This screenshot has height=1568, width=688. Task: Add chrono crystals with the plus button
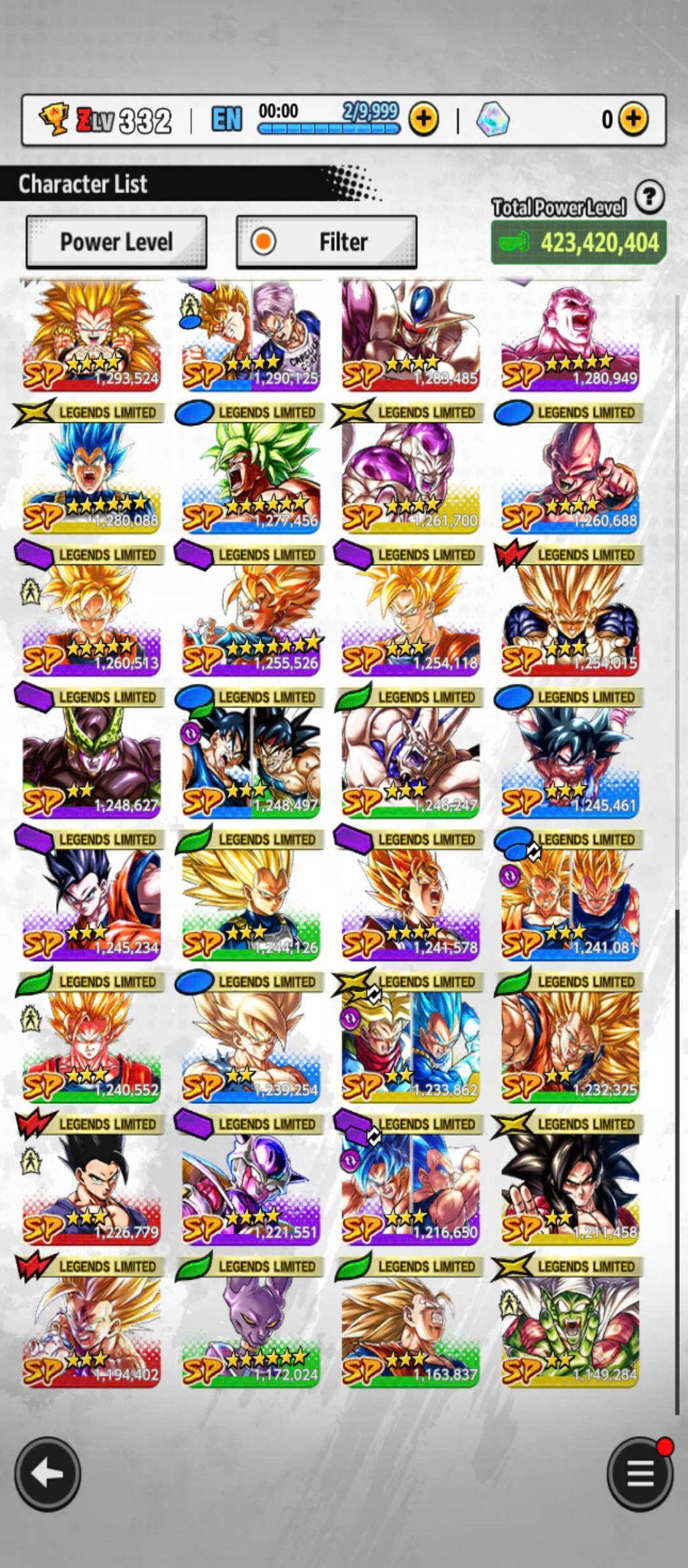(x=633, y=119)
